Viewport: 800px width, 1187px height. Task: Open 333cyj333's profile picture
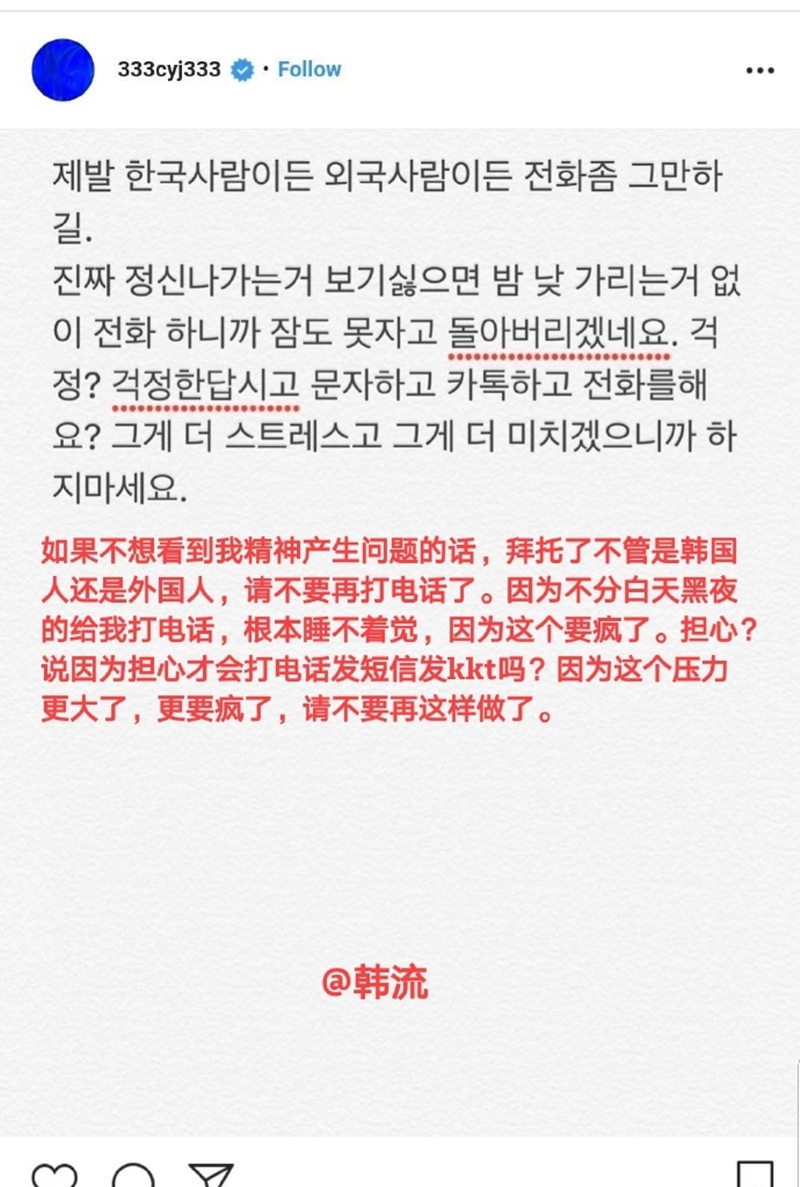[63, 70]
